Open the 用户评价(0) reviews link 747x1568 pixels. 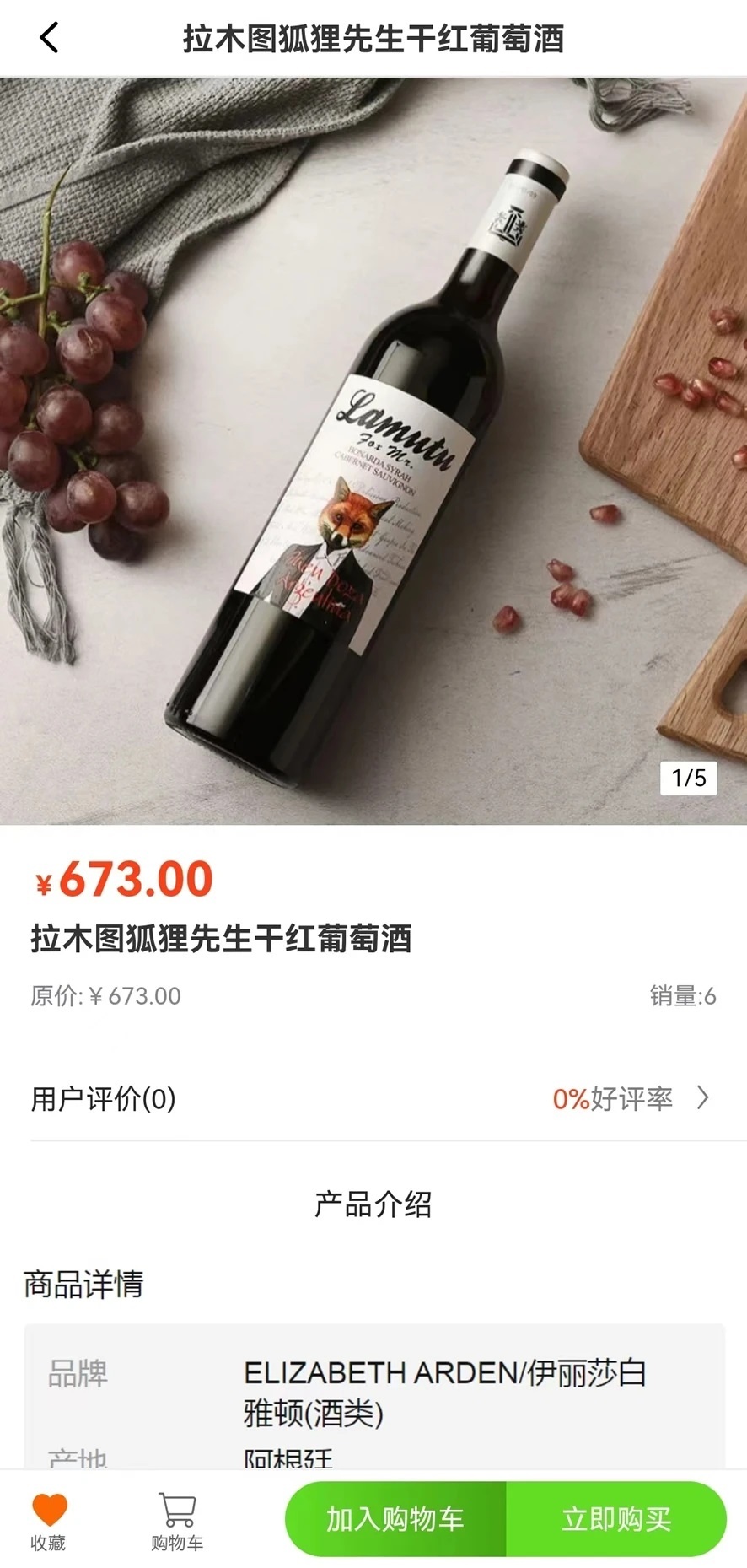[x=101, y=1098]
